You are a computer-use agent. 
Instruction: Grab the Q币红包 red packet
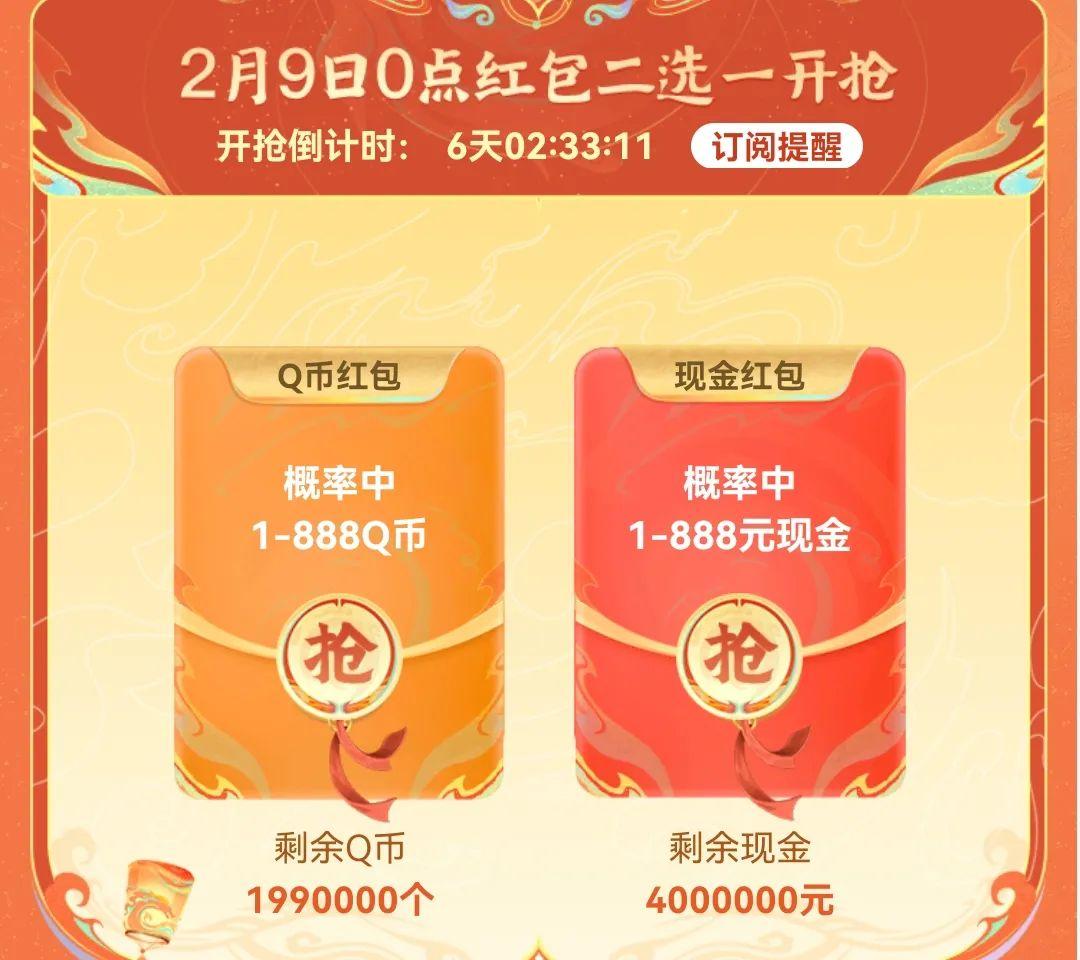[338, 658]
